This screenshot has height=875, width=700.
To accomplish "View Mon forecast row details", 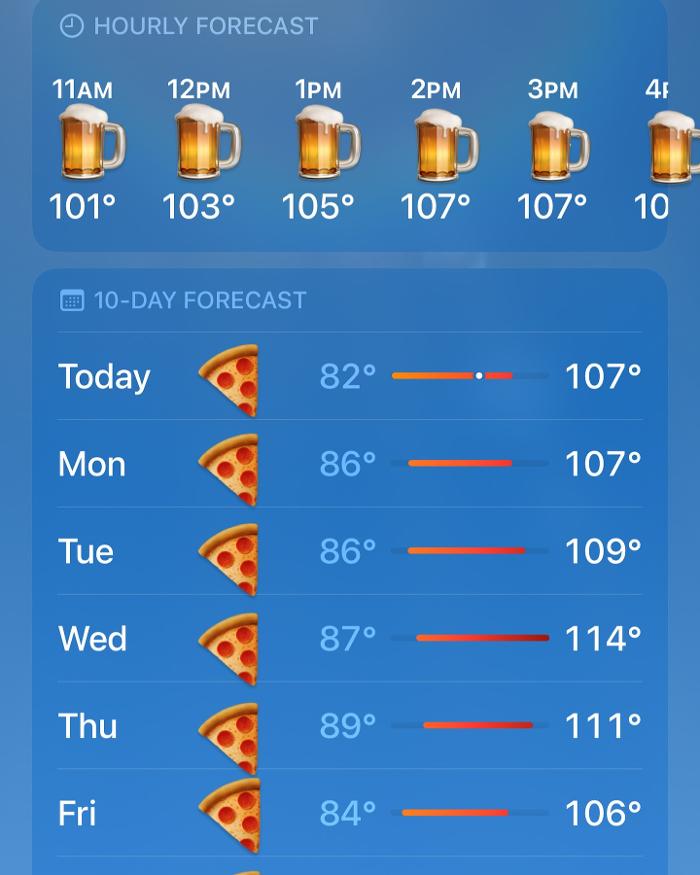I will (x=349, y=464).
